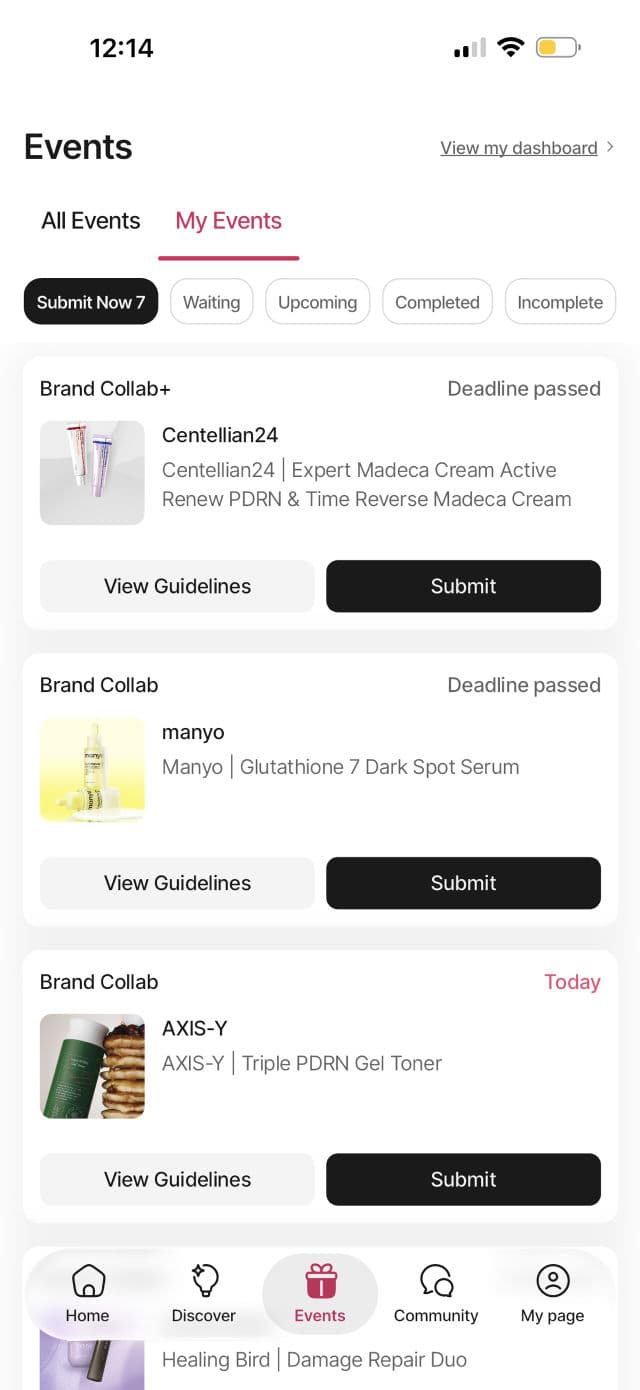Screen dimensions: 640x1390
Task: Filter events by Completed
Action: point(437,302)
